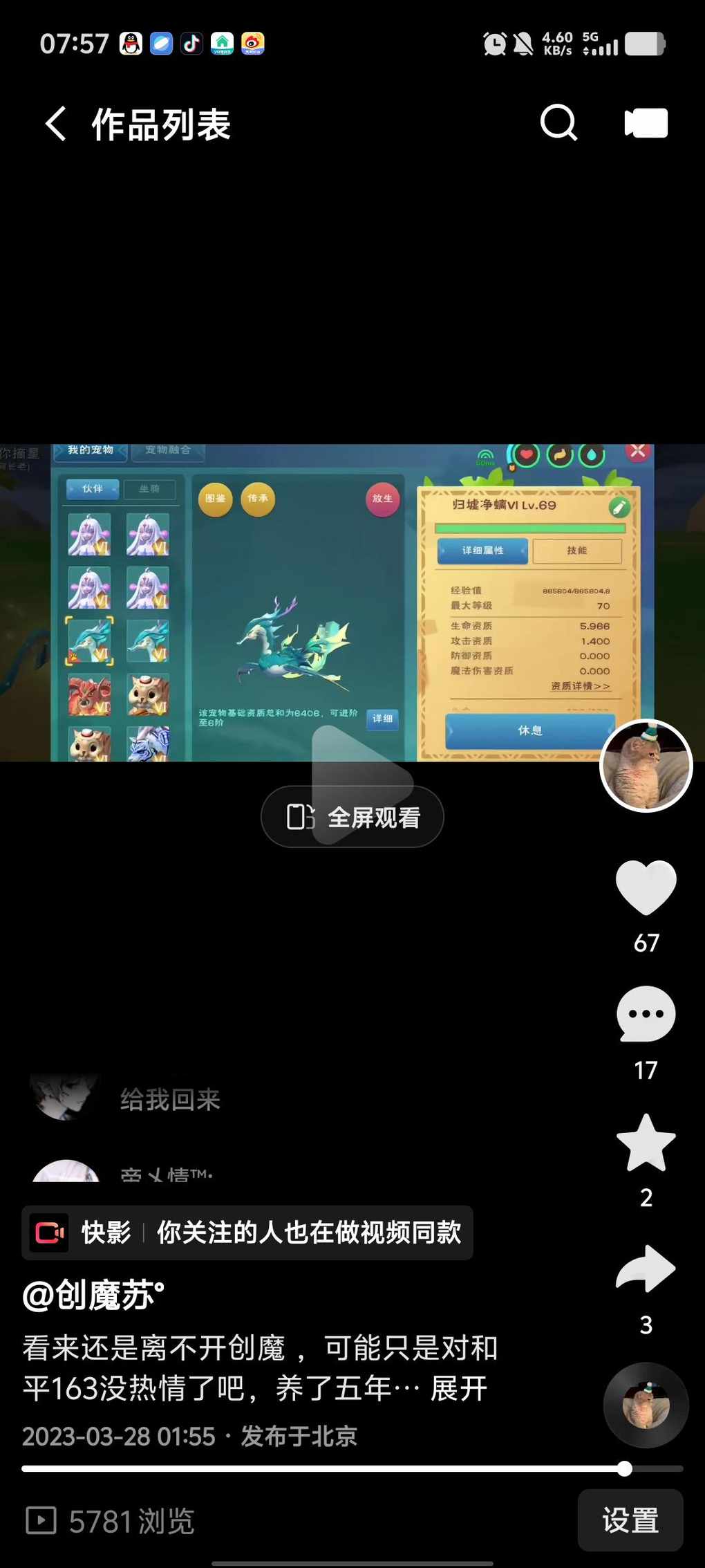This screenshot has width=705, height=1568.
Task: Open the comments section
Action: pyautogui.click(x=646, y=1014)
